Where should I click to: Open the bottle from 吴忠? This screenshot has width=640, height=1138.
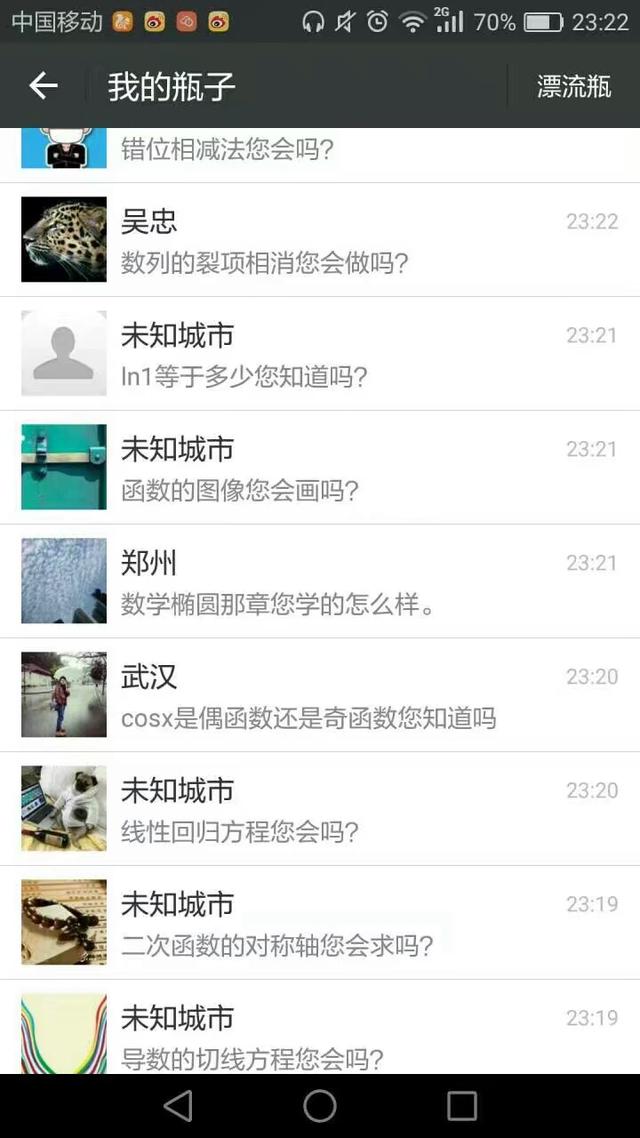(320, 240)
